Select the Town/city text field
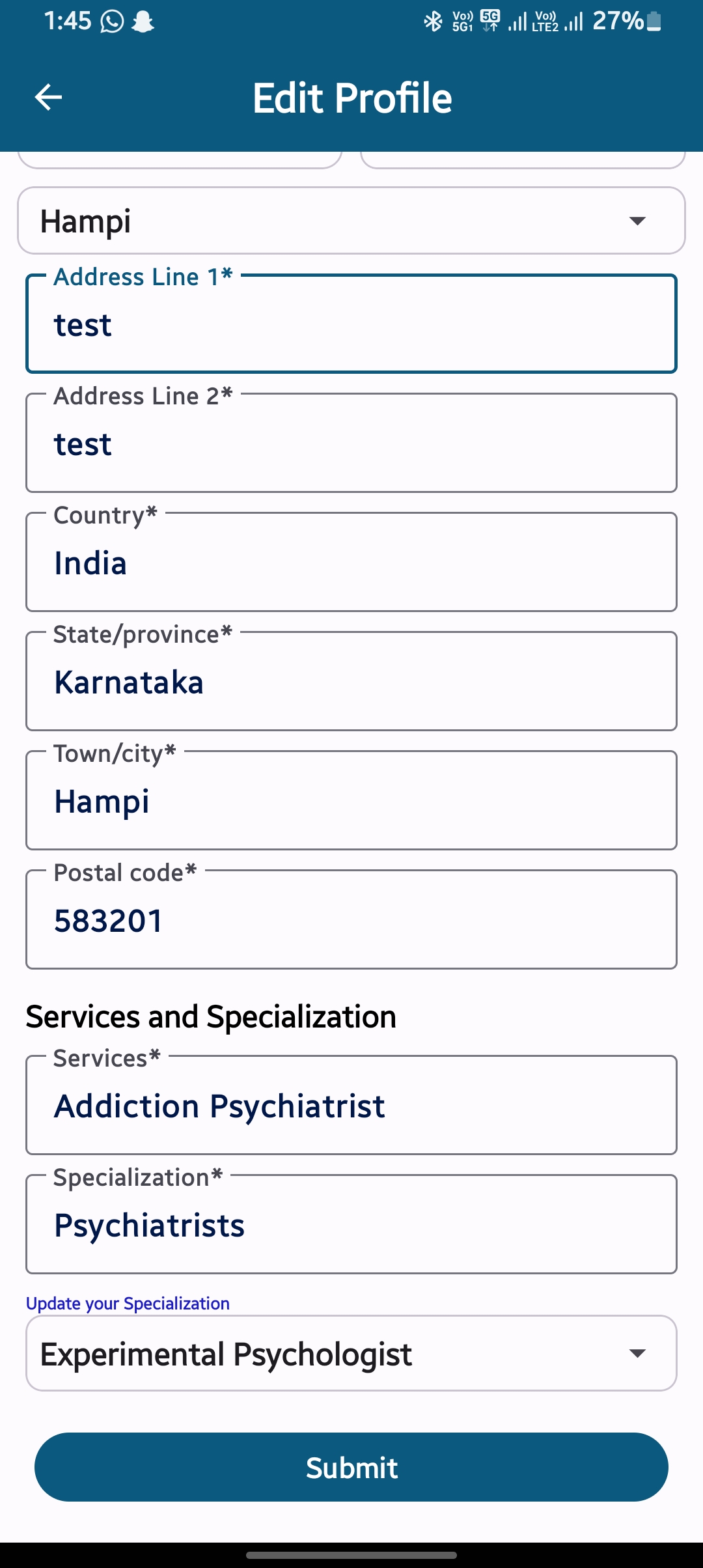This screenshot has width=703, height=1568. tap(351, 801)
